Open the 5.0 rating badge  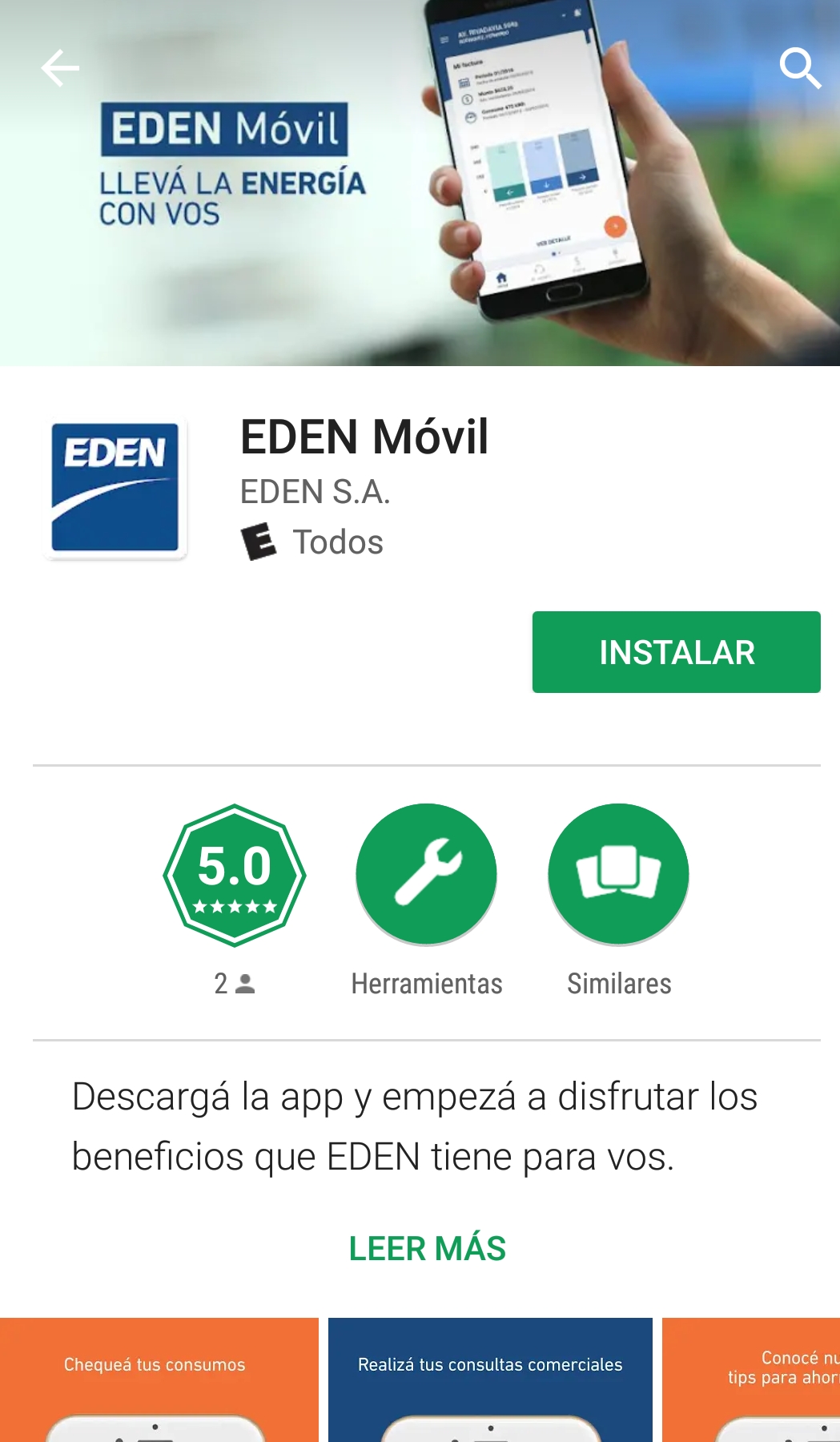coord(235,875)
